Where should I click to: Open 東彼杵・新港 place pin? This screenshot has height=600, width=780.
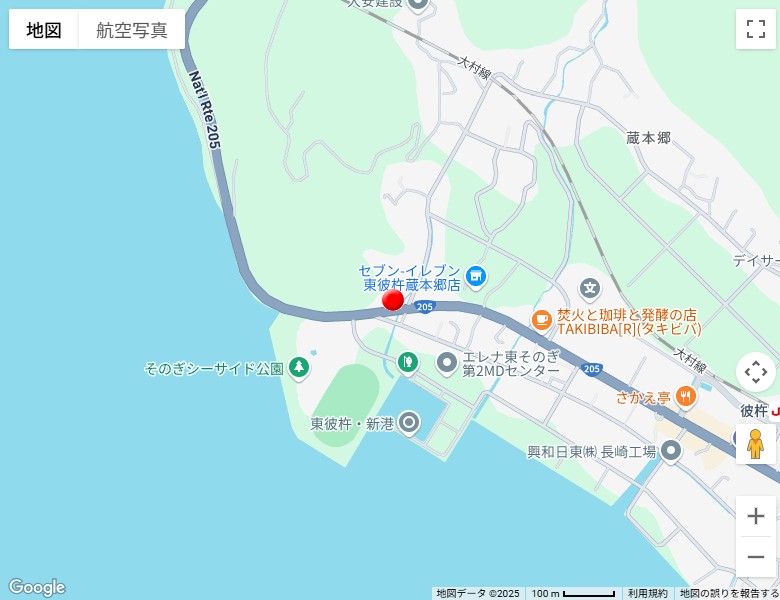(x=409, y=423)
